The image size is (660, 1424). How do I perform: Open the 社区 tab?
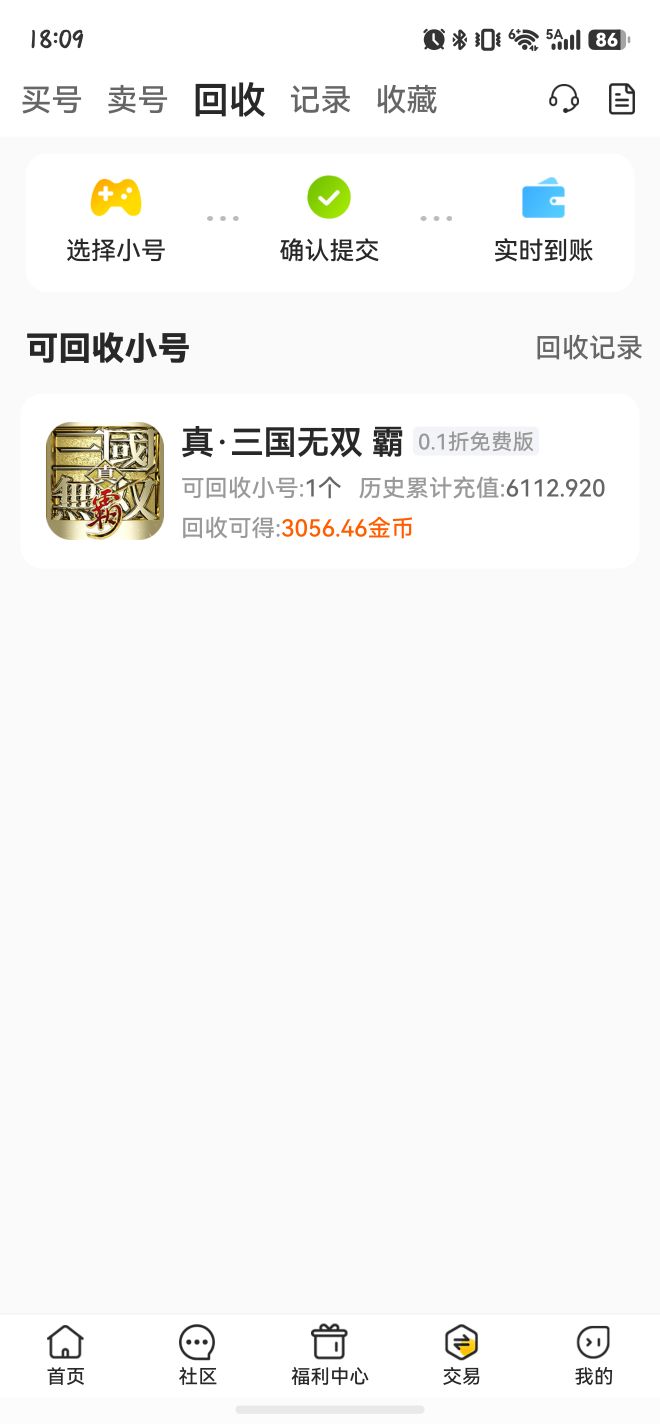[197, 1355]
